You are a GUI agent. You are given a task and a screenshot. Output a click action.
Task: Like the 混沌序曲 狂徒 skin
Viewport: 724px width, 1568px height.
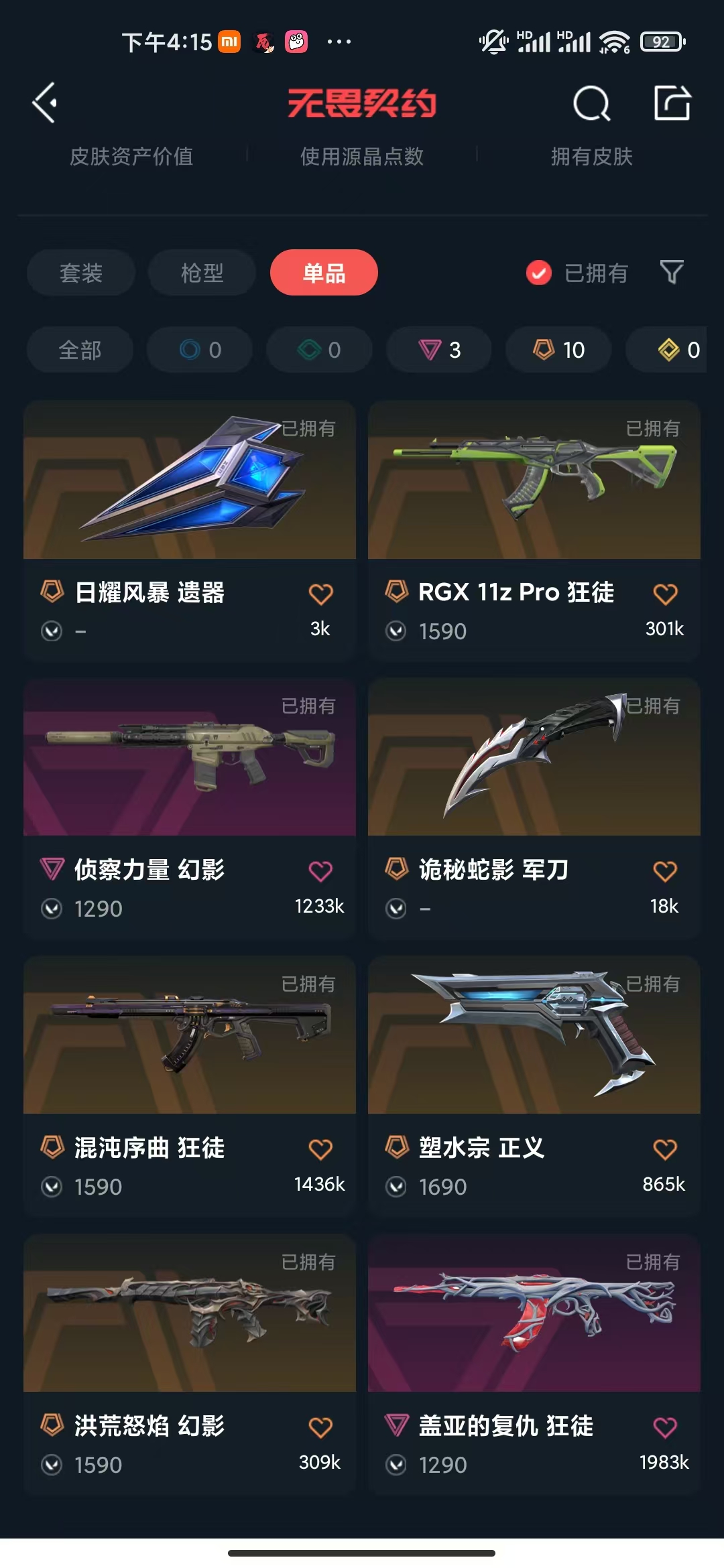(x=320, y=1149)
